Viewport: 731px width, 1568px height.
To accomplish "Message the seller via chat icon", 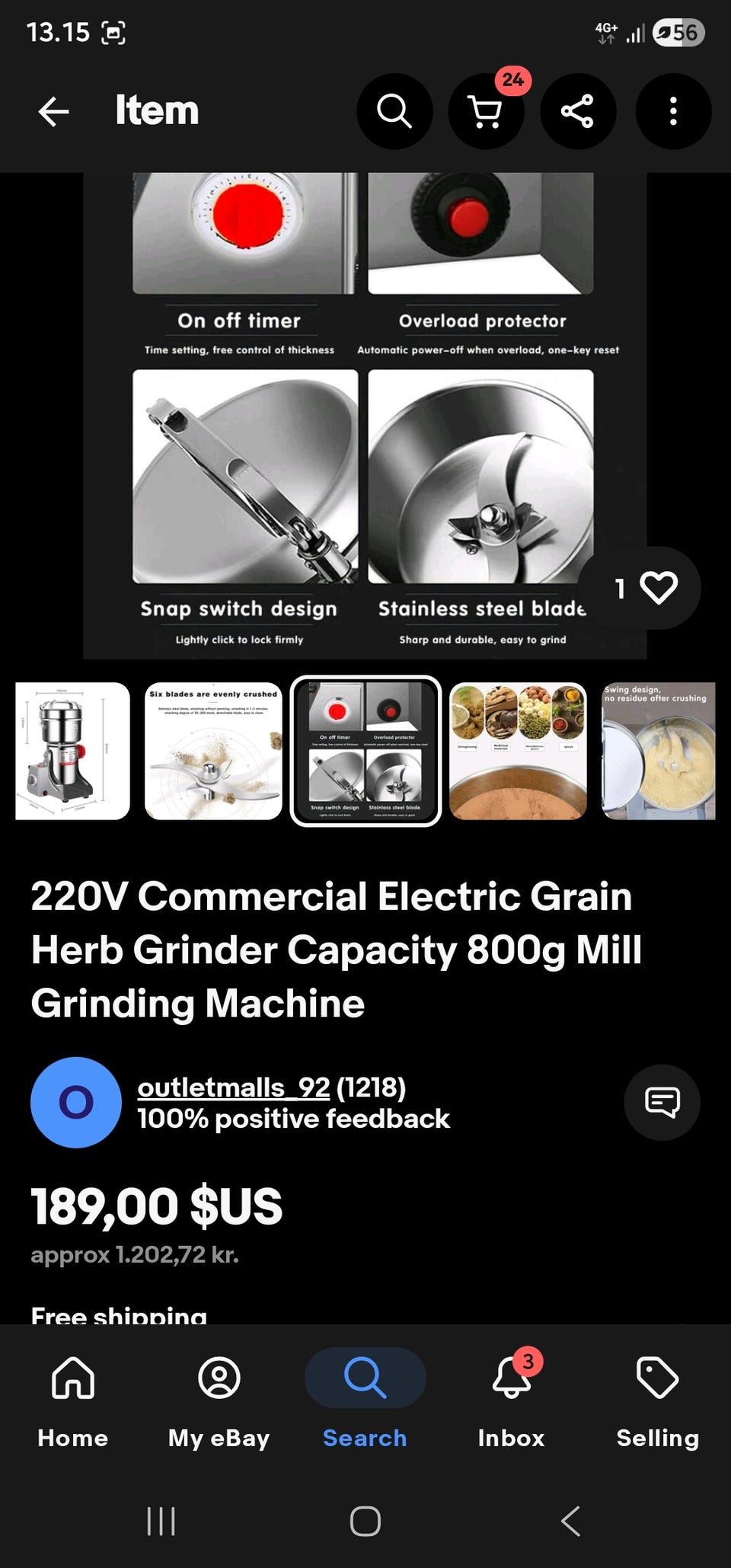I will pyautogui.click(x=662, y=1102).
